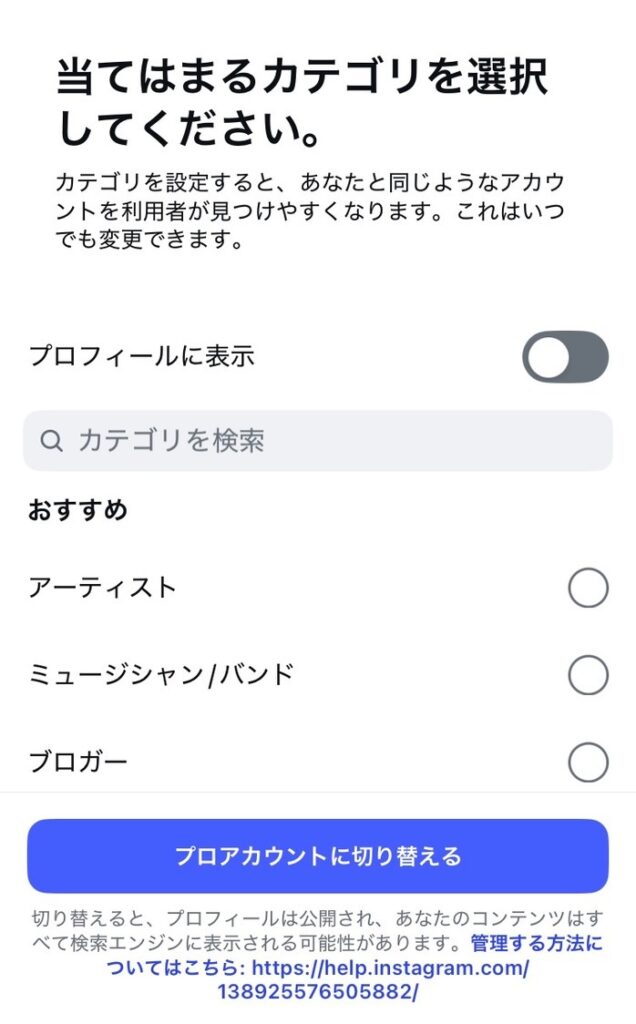Choose ミュージシャン/バンド as category
The image size is (636, 1024).
tap(587, 676)
